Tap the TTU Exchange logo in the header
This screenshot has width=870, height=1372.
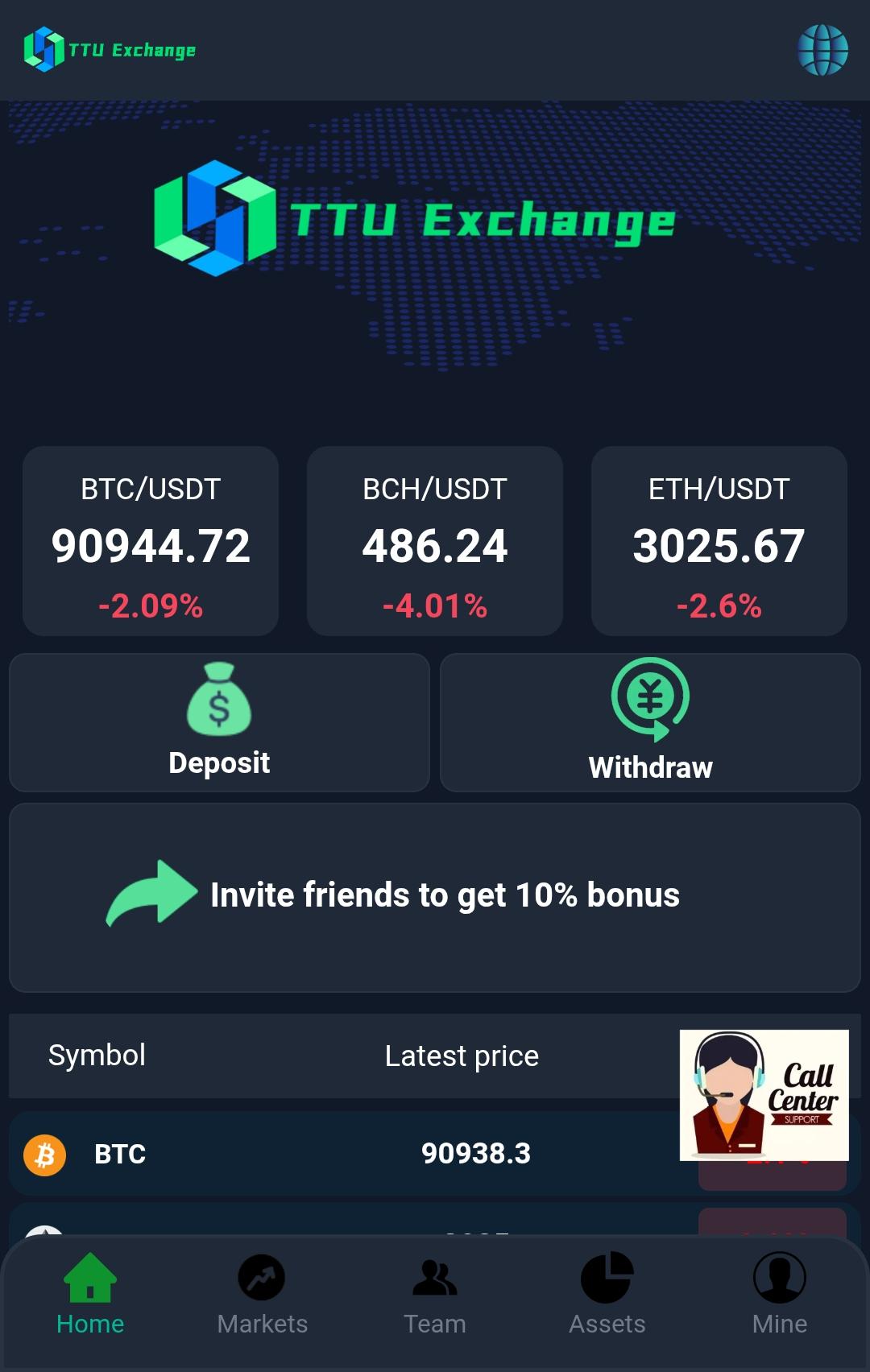111,49
